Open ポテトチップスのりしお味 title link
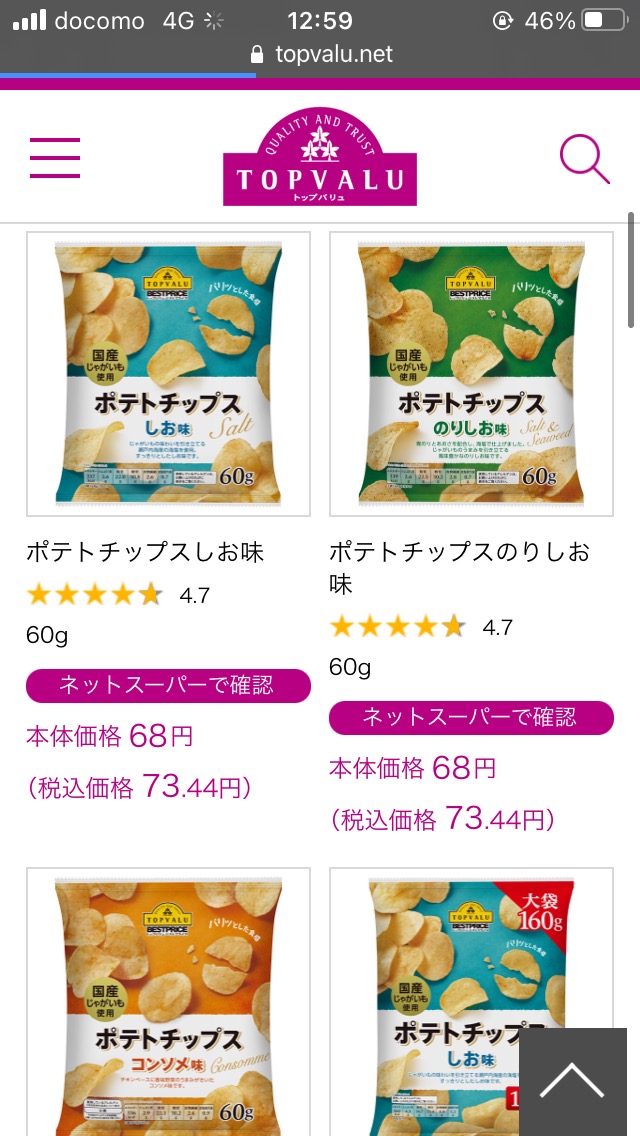640x1136 pixels. pyautogui.click(x=460, y=567)
